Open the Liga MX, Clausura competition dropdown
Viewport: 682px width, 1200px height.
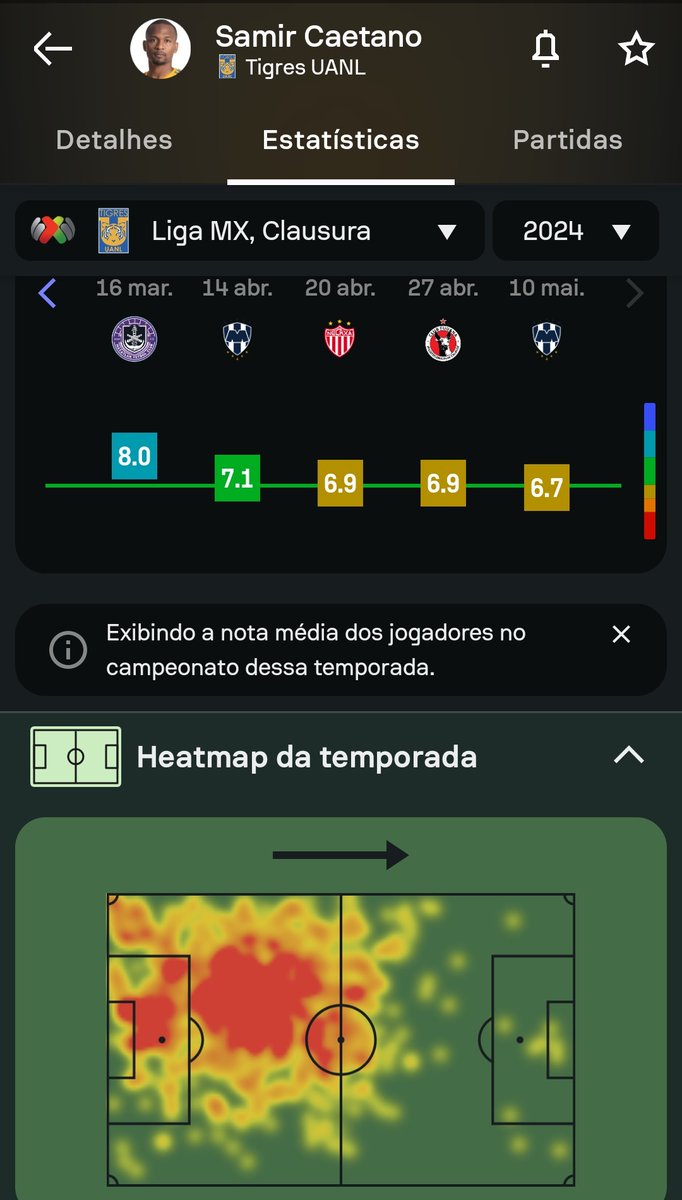(250, 231)
